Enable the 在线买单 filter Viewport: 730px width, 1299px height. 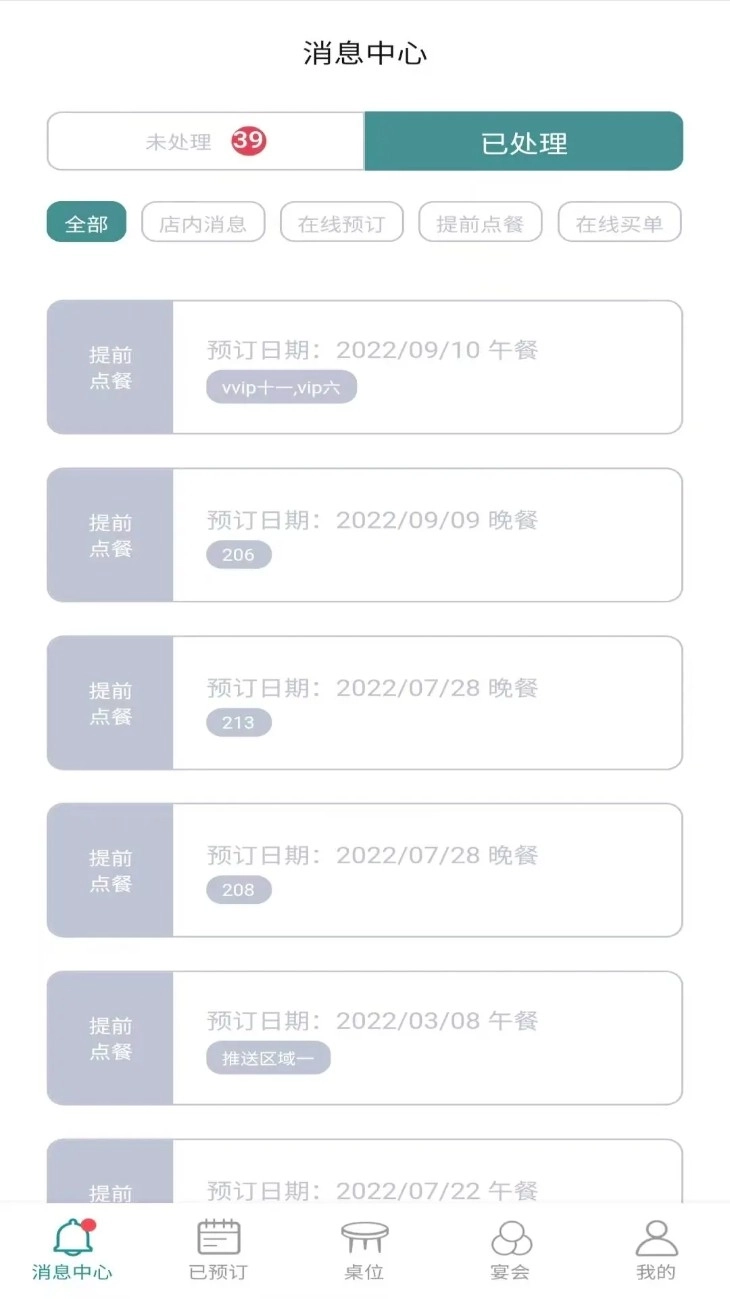tap(619, 222)
